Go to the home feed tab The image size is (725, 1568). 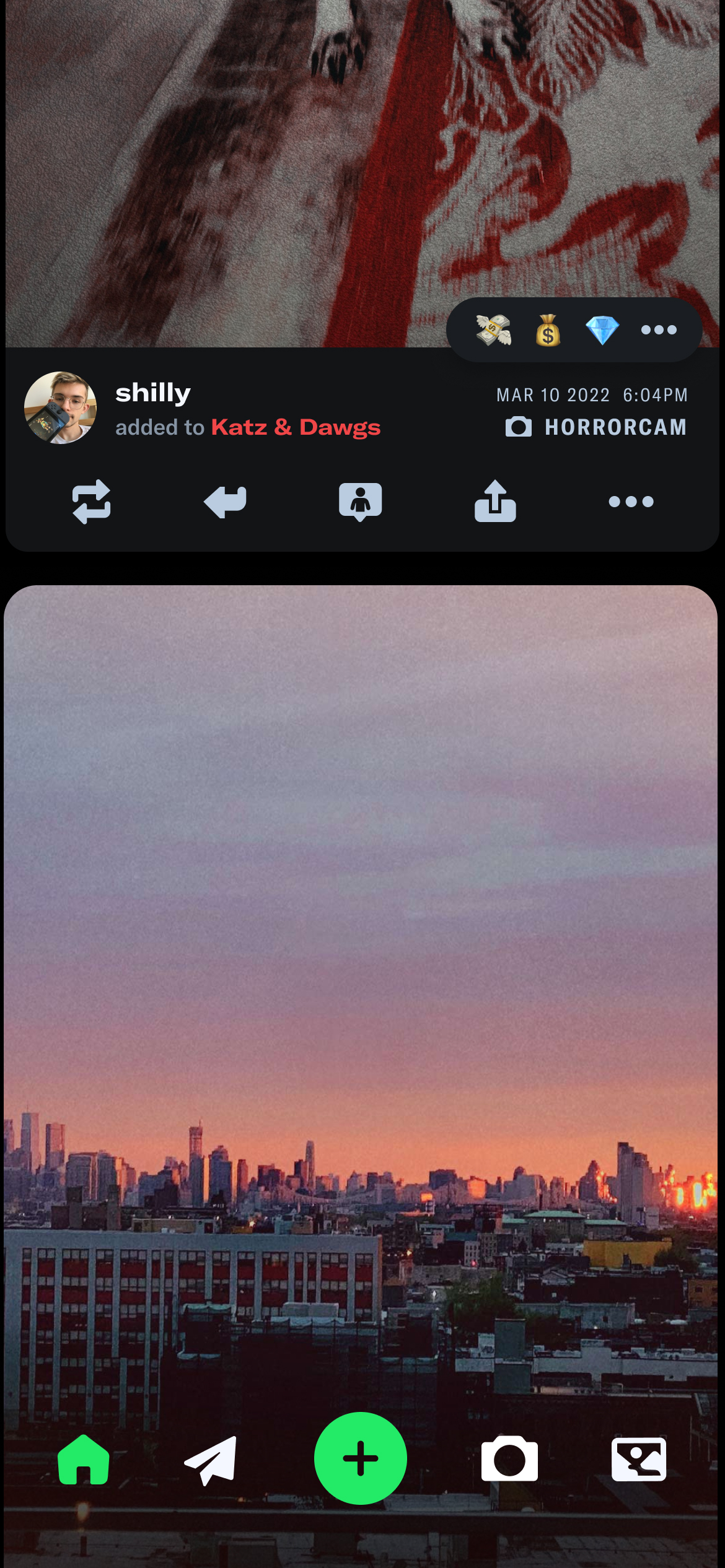[84, 1460]
